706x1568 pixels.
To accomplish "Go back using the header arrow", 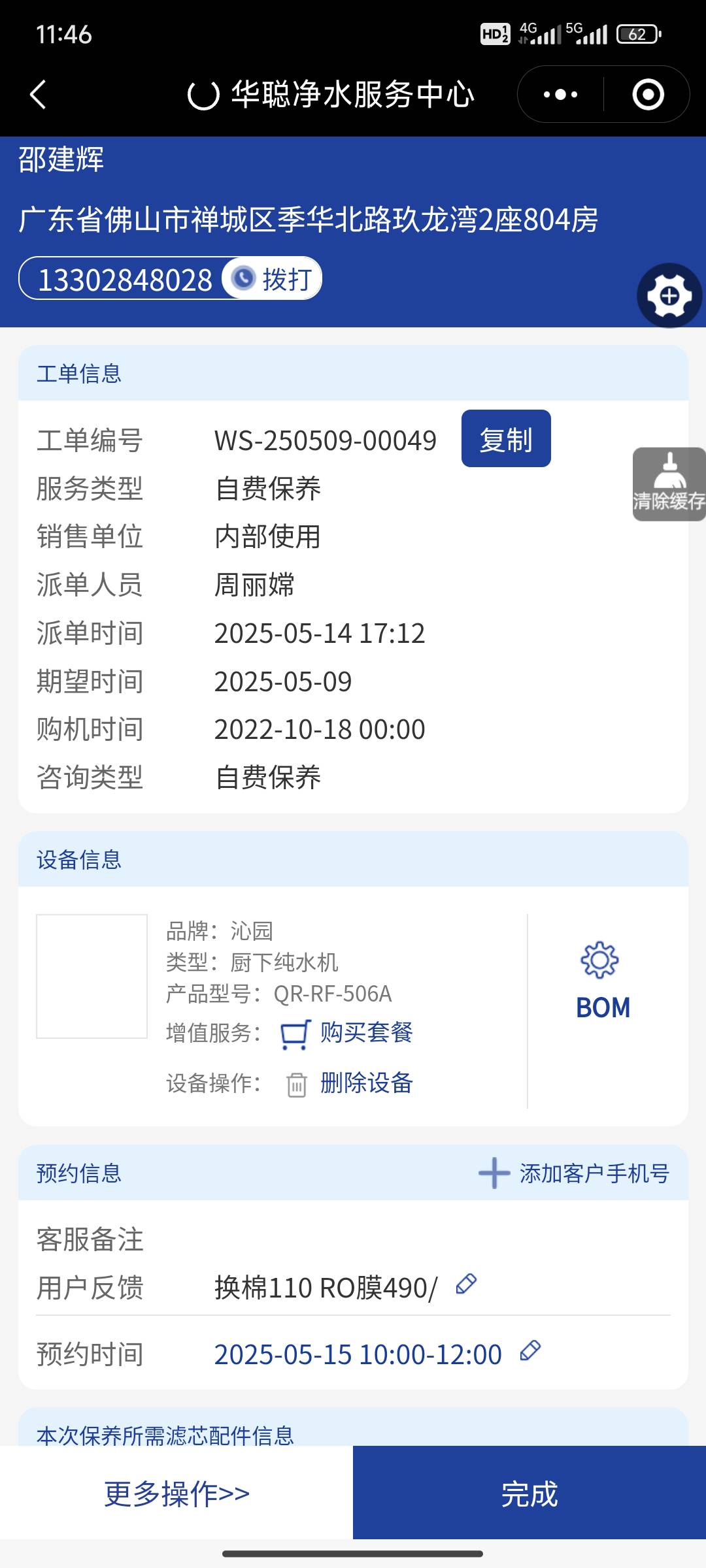I will click(x=39, y=95).
